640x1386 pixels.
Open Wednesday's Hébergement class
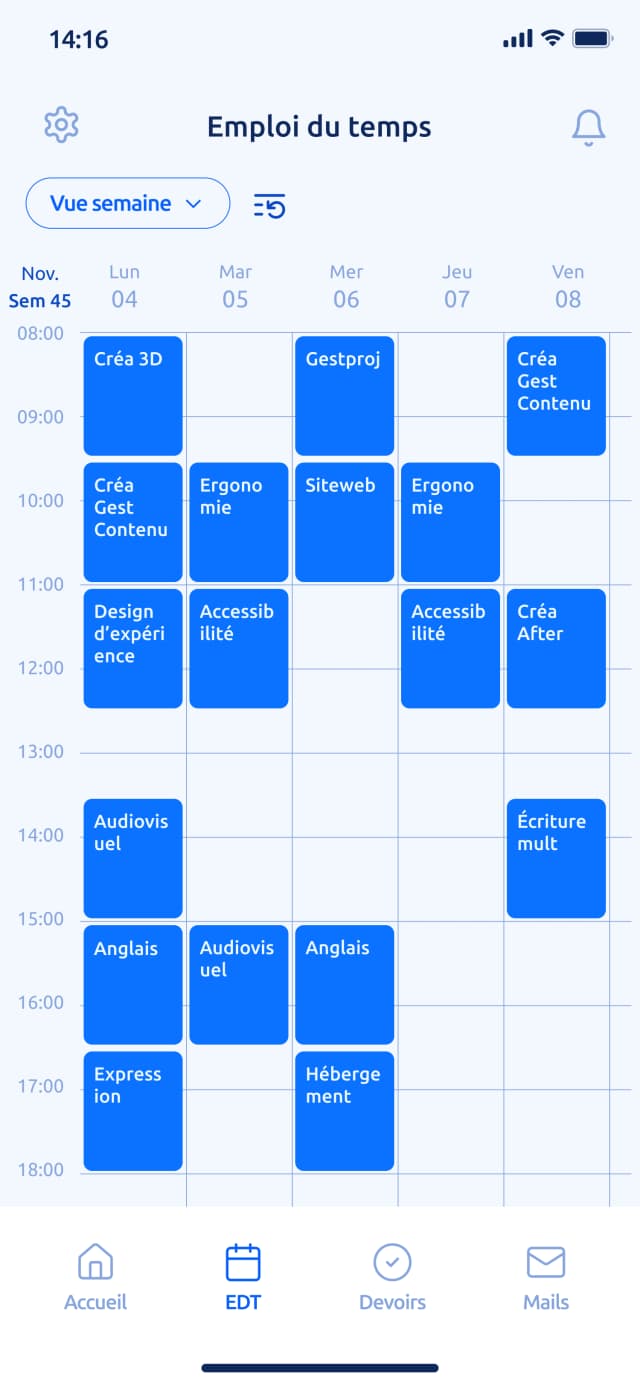[344, 1111]
